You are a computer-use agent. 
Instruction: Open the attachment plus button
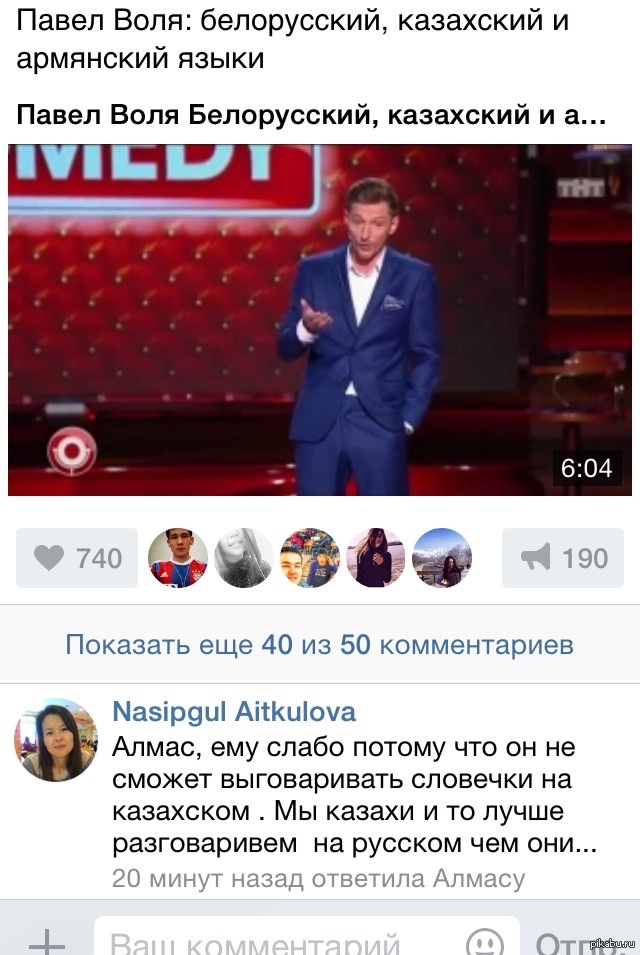pyautogui.click(x=46, y=940)
